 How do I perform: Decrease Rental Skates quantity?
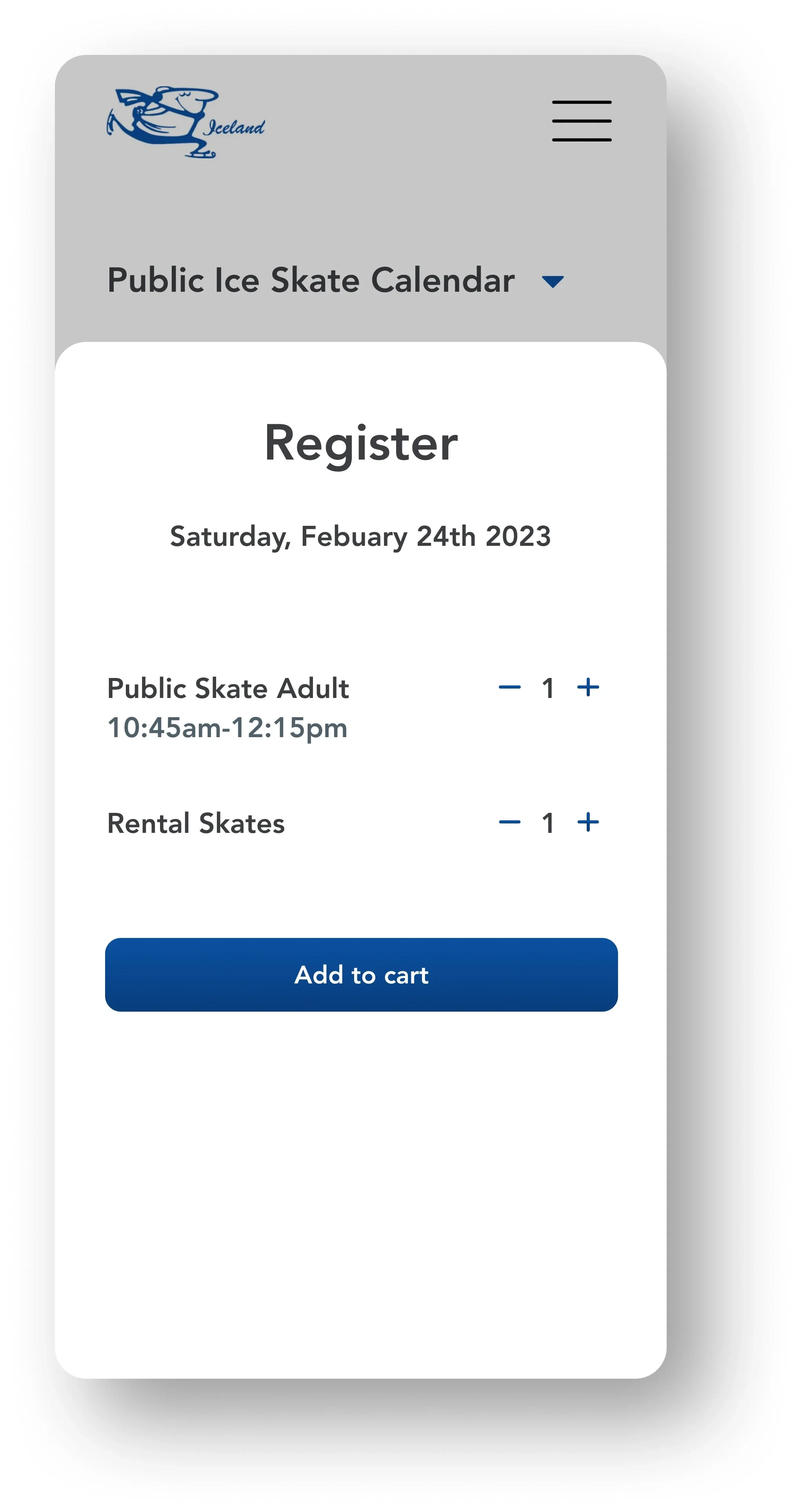(509, 822)
